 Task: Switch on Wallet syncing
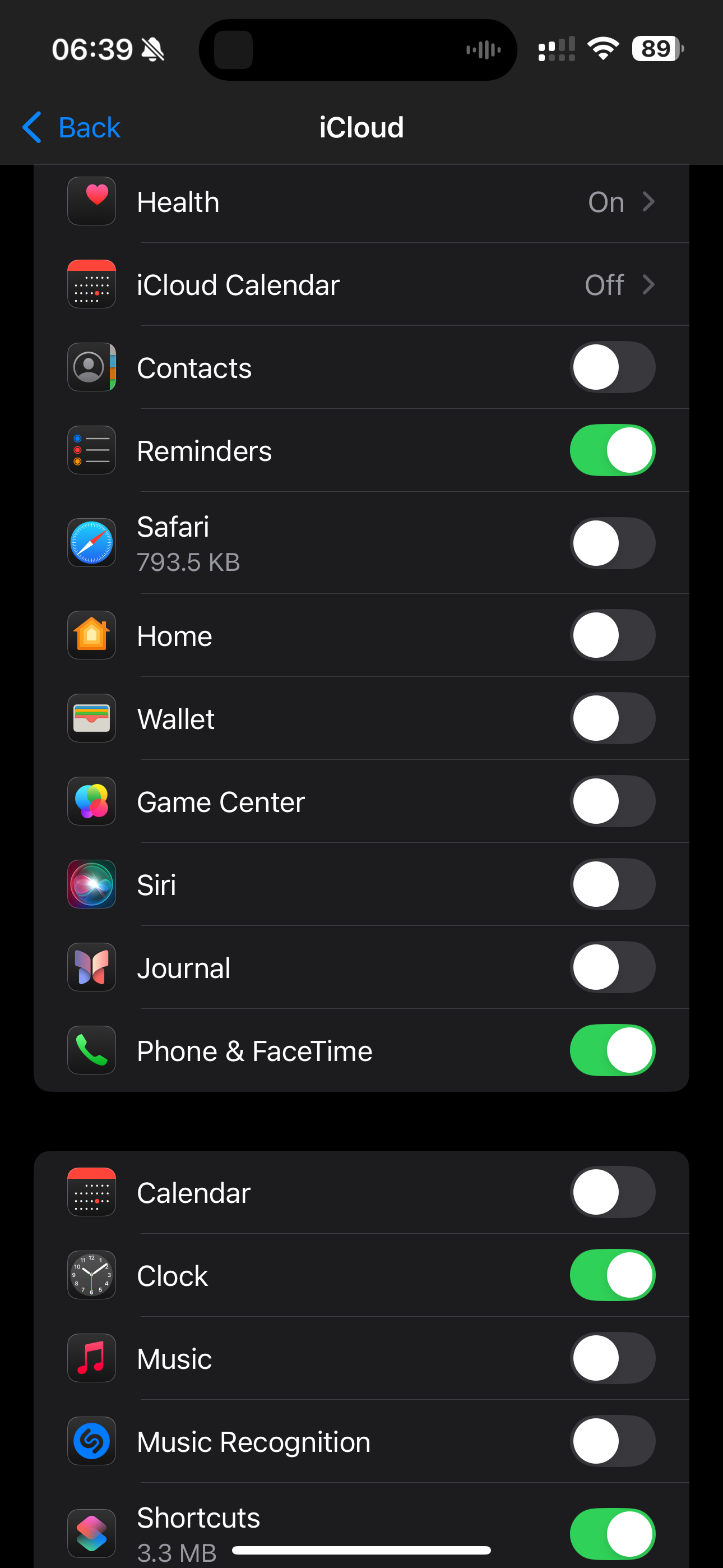coord(611,718)
